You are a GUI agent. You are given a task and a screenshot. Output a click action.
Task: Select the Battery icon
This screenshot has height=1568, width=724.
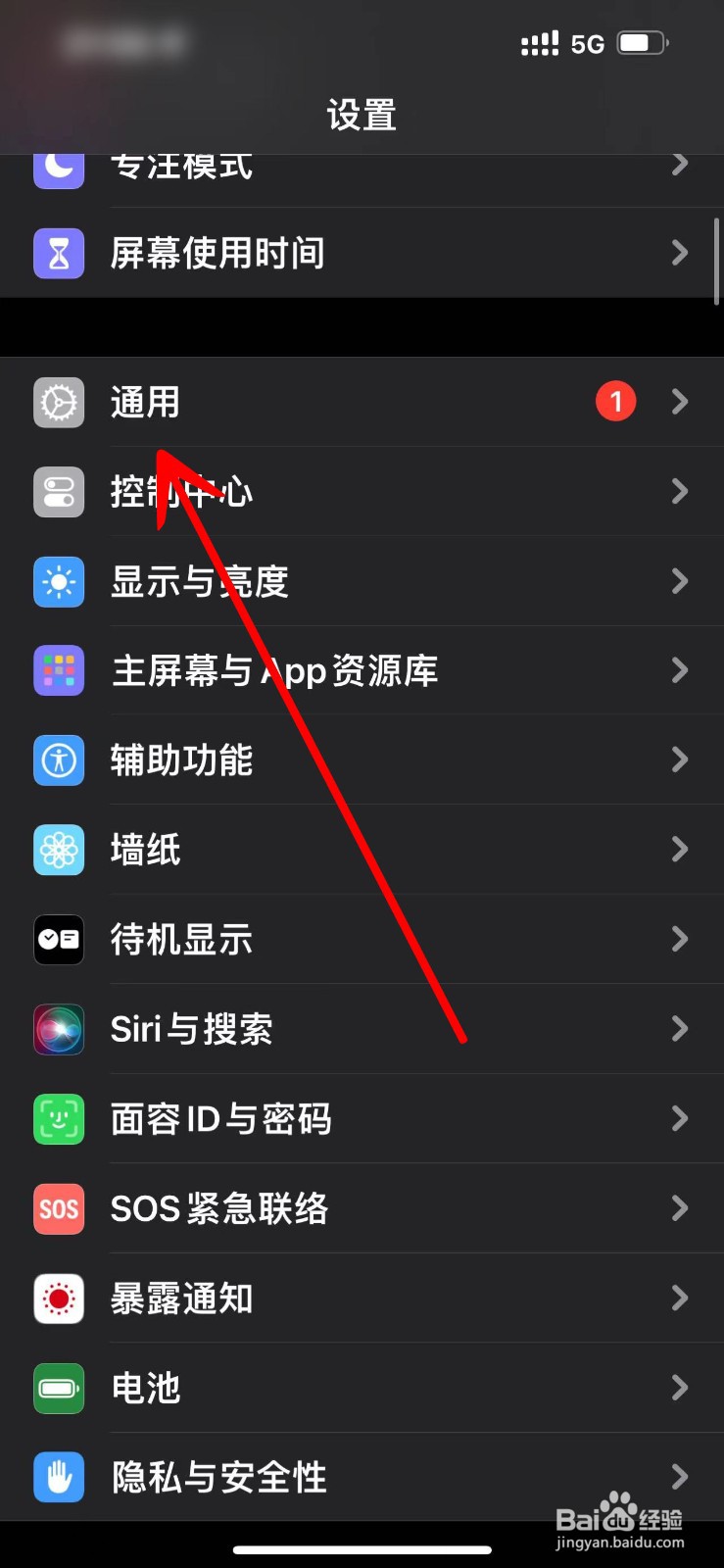58,1388
